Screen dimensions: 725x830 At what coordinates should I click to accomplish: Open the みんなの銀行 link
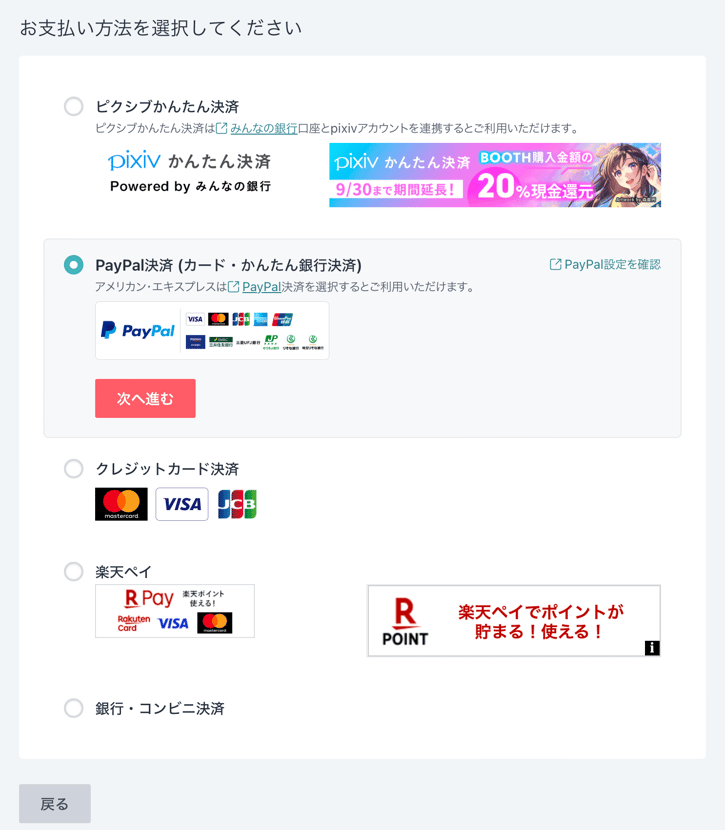(x=263, y=128)
